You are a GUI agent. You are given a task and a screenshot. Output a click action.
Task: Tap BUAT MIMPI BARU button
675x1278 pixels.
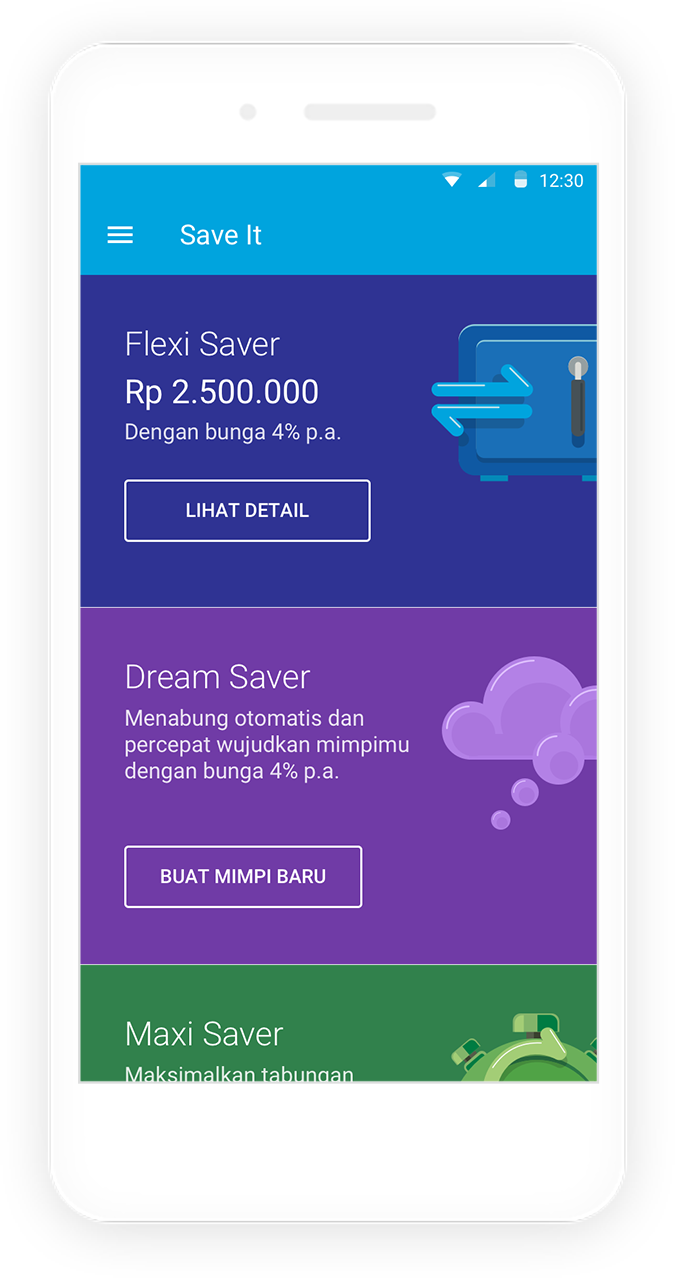click(x=243, y=877)
